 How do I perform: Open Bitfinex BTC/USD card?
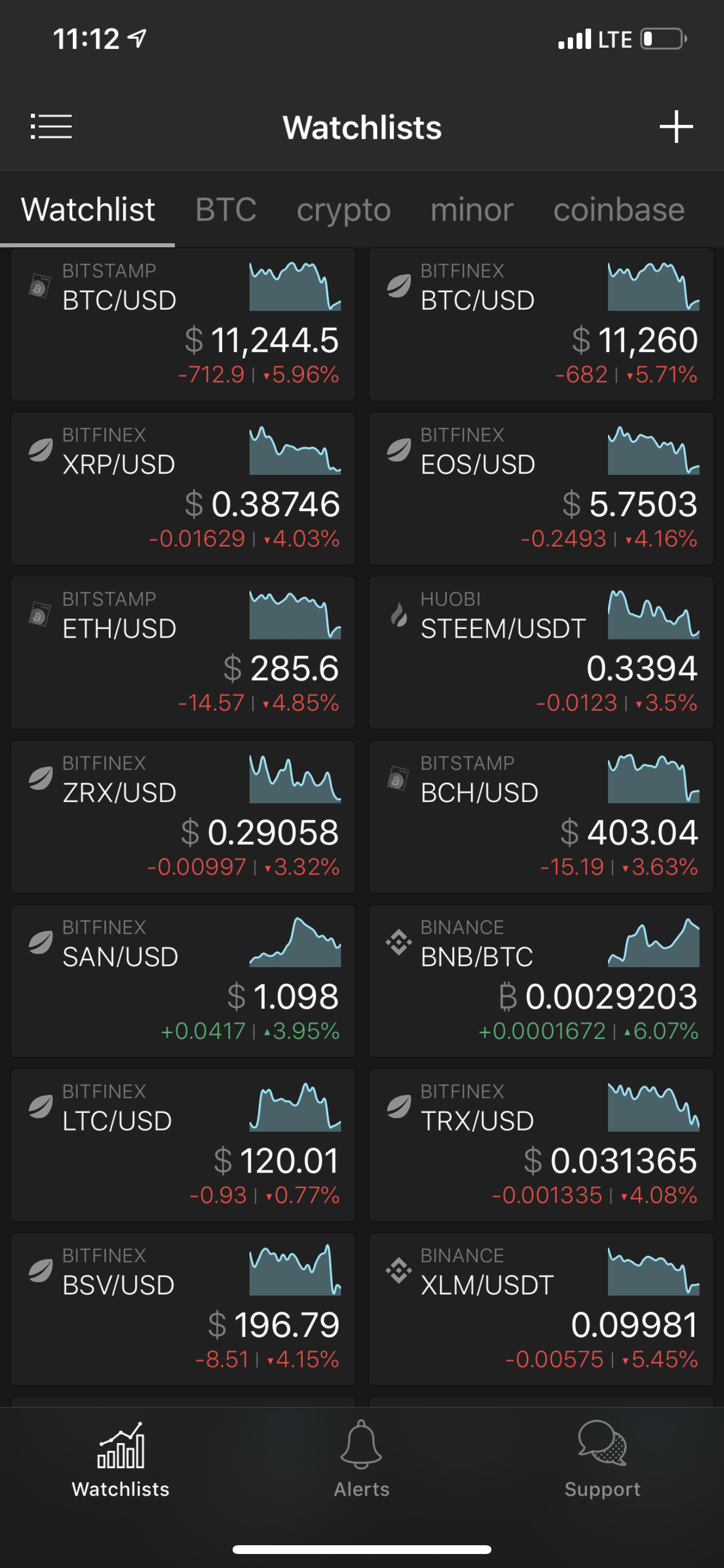coord(541,324)
